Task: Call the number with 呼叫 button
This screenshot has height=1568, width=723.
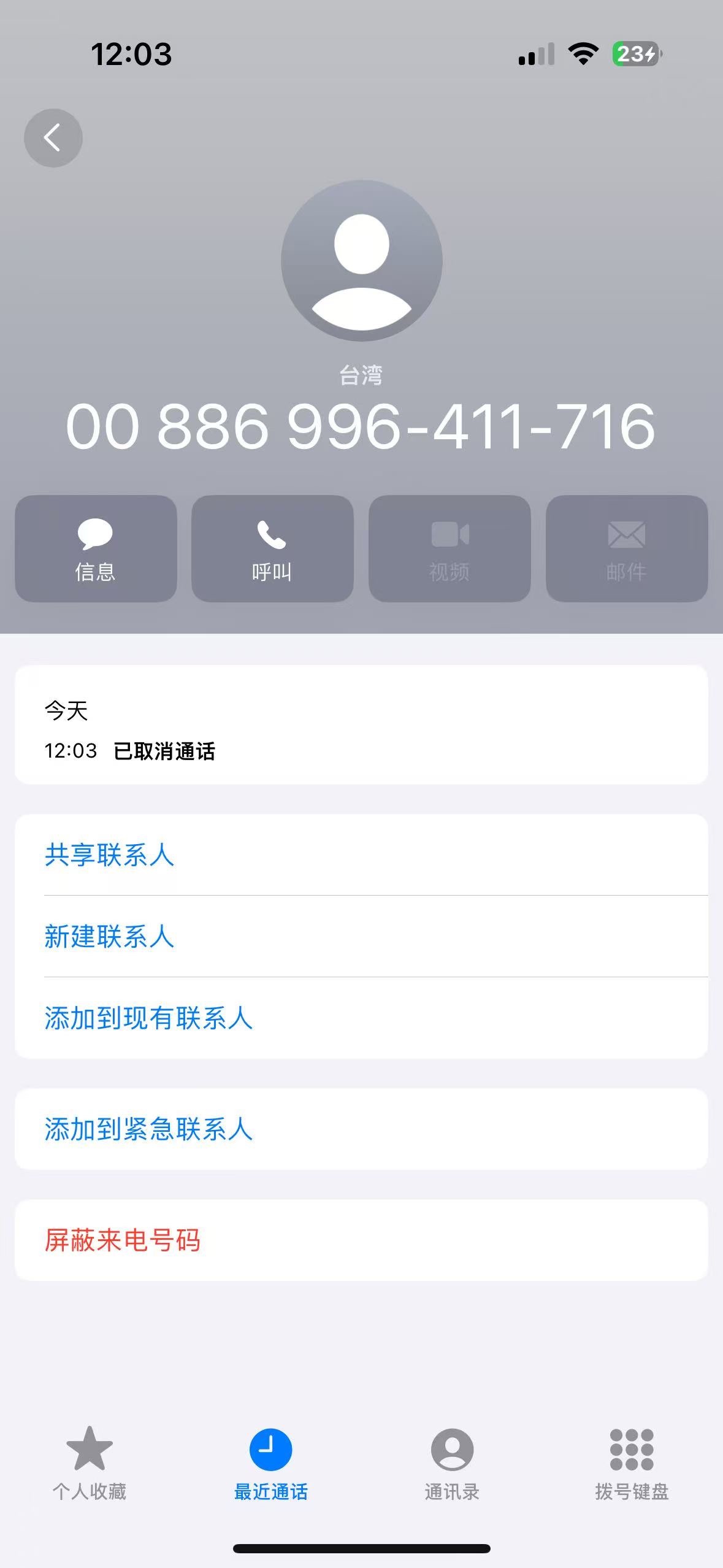Action: click(272, 548)
